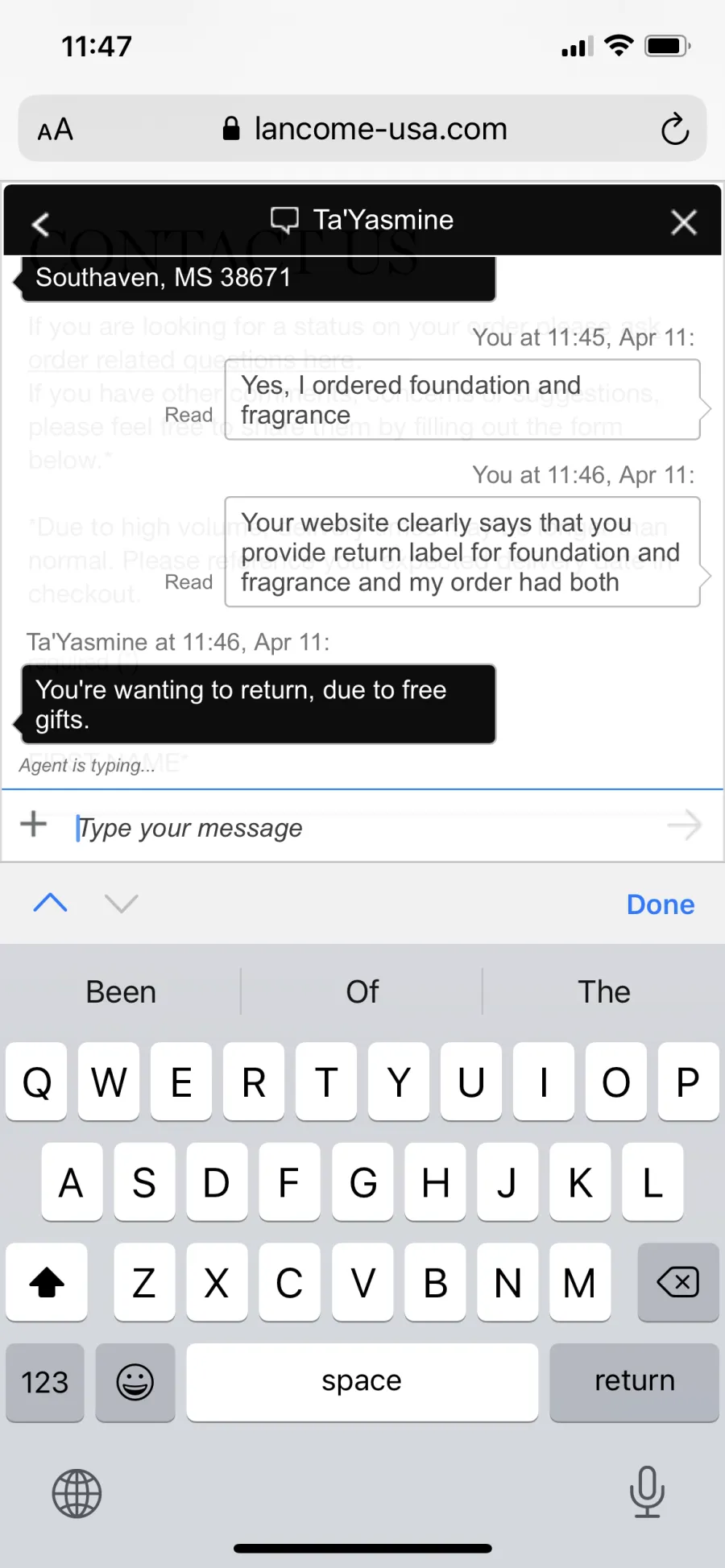Switch keyboard to 123 numbers

(x=45, y=1382)
